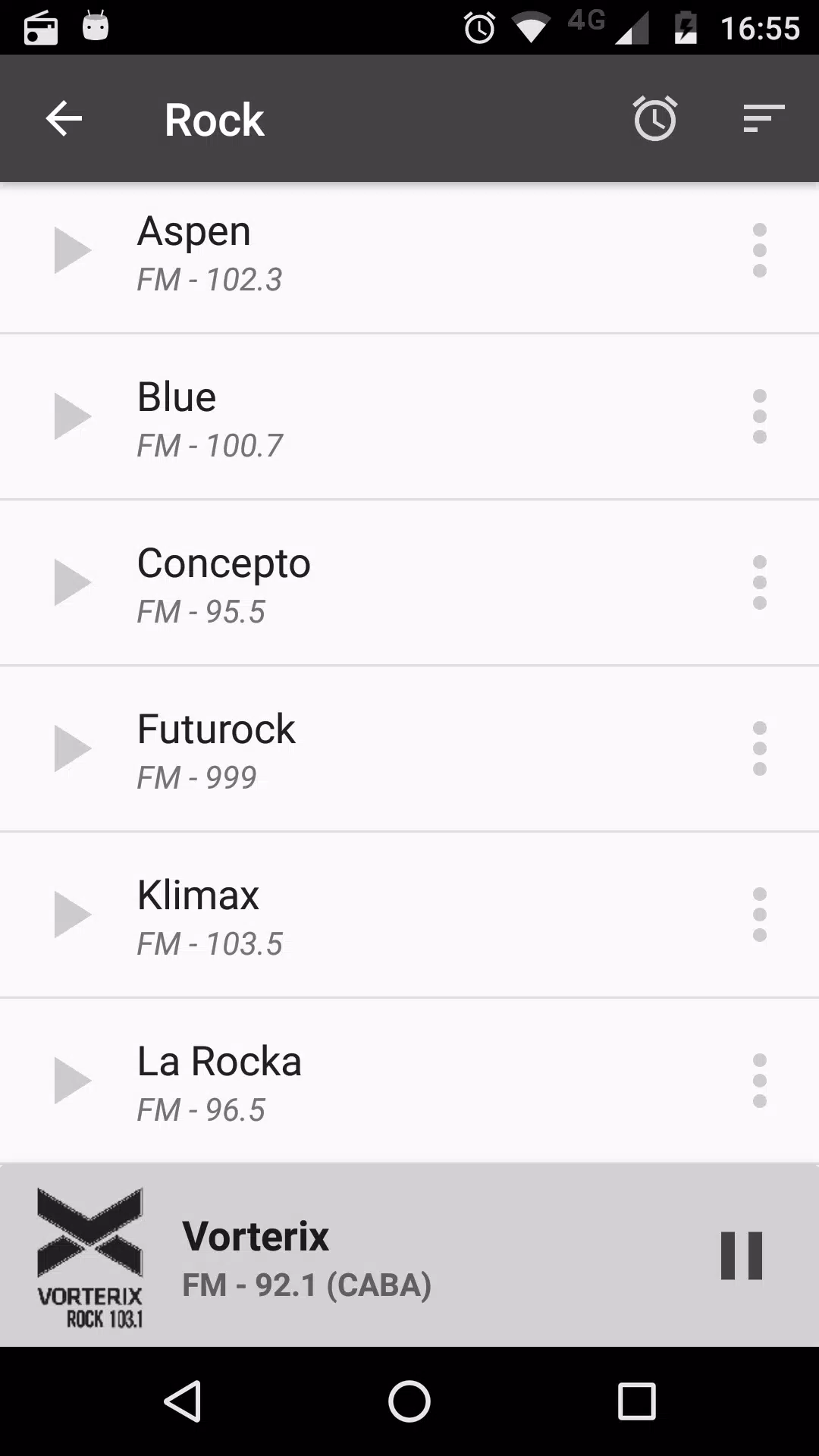The width and height of the screenshot is (819, 1456).
Task: Play the Blue FM 100.7 station
Action: point(73,416)
